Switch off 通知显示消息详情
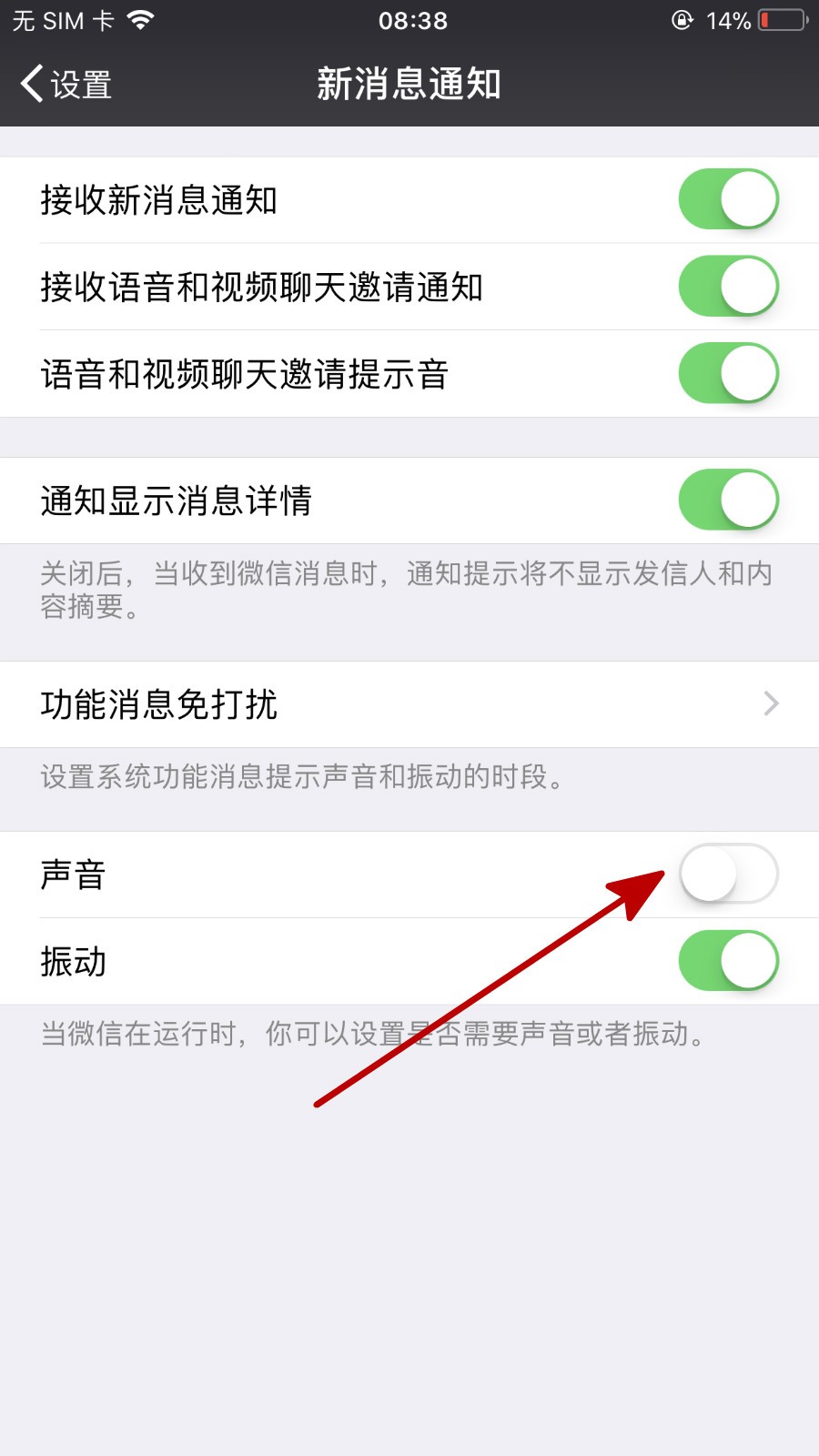This screenshot has width=819, height=1456. click(728, 500)
